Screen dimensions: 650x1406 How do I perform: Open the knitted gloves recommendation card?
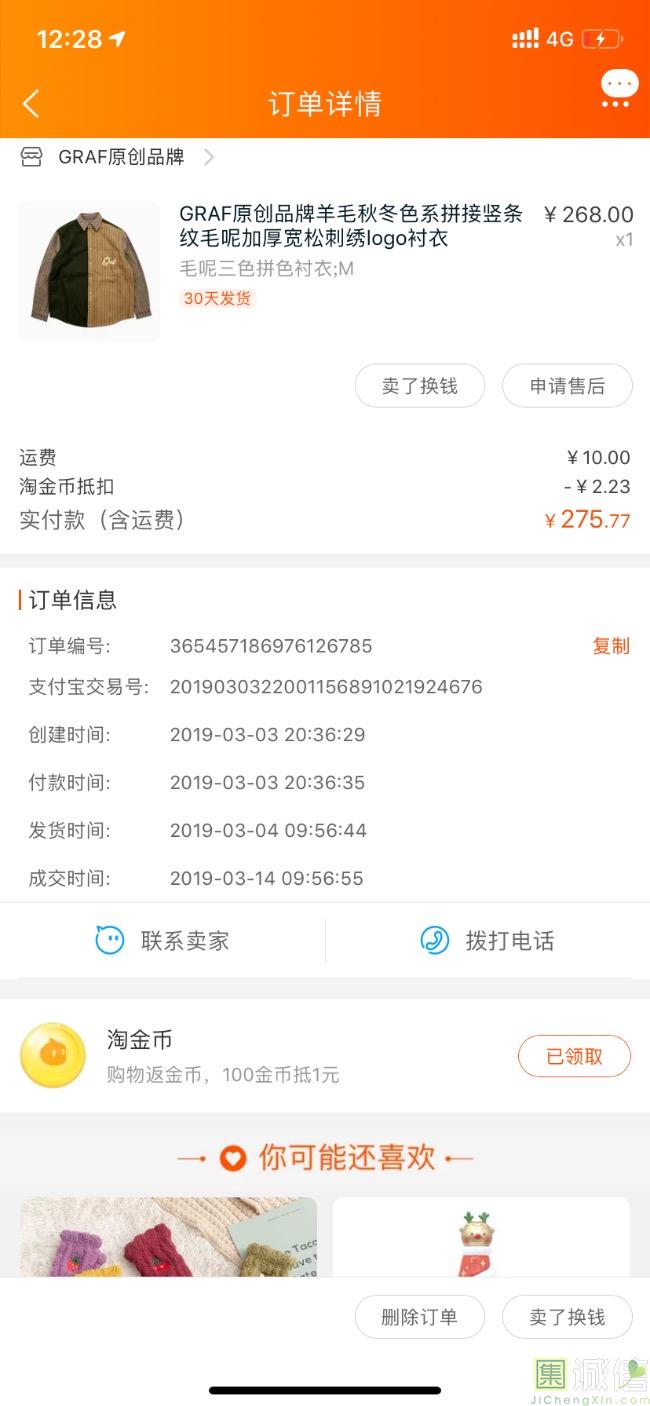pos(168,1238)
